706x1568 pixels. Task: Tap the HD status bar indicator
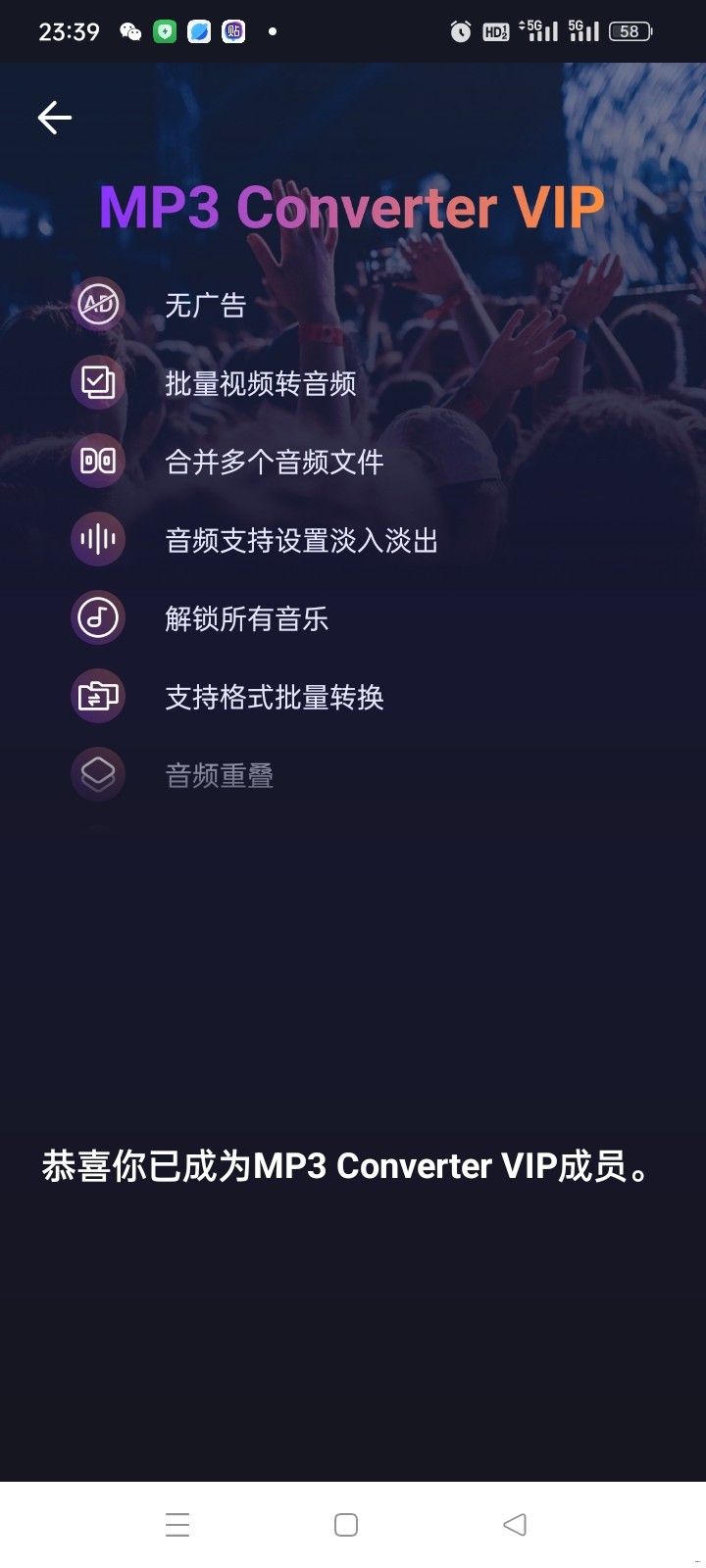(496, 30)
